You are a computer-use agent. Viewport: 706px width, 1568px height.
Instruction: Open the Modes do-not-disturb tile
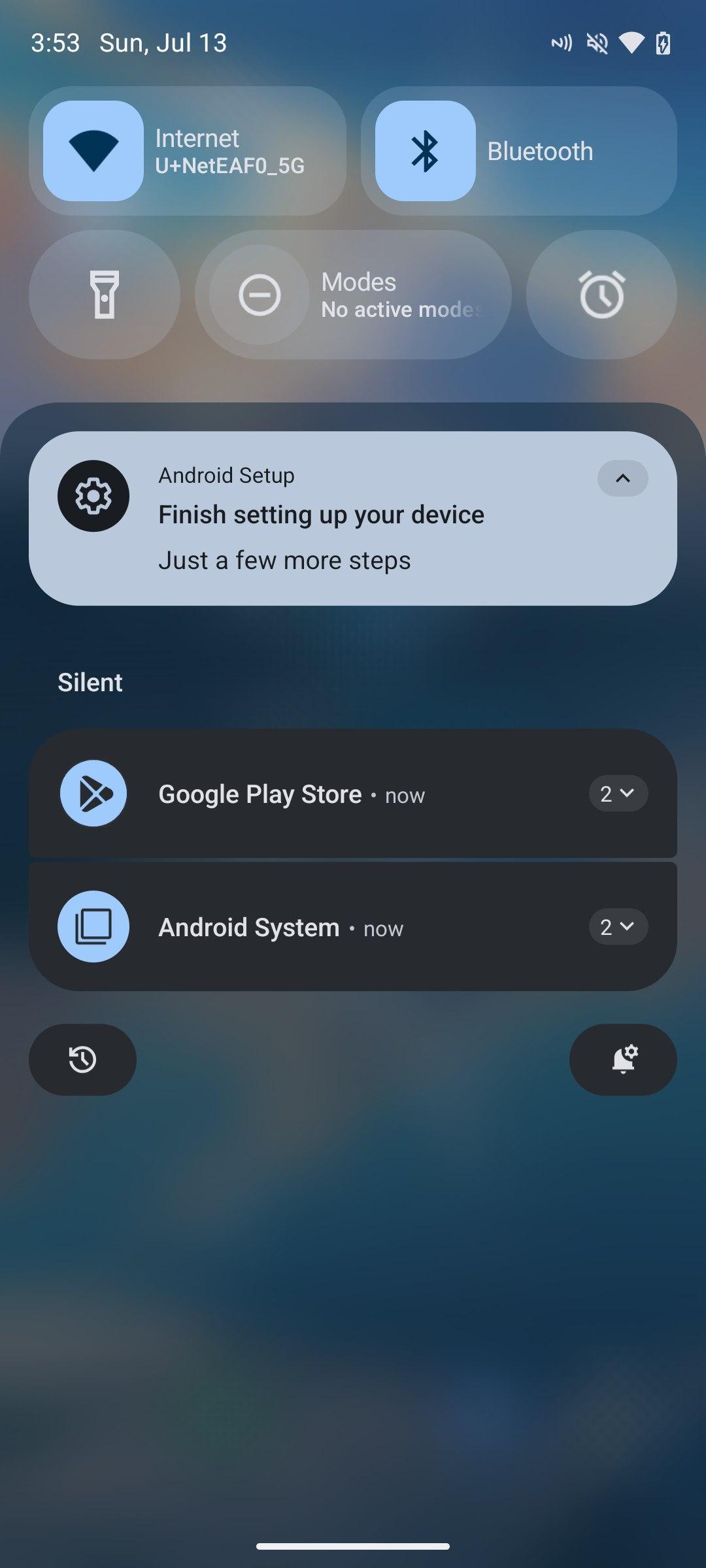pos(353,295)
